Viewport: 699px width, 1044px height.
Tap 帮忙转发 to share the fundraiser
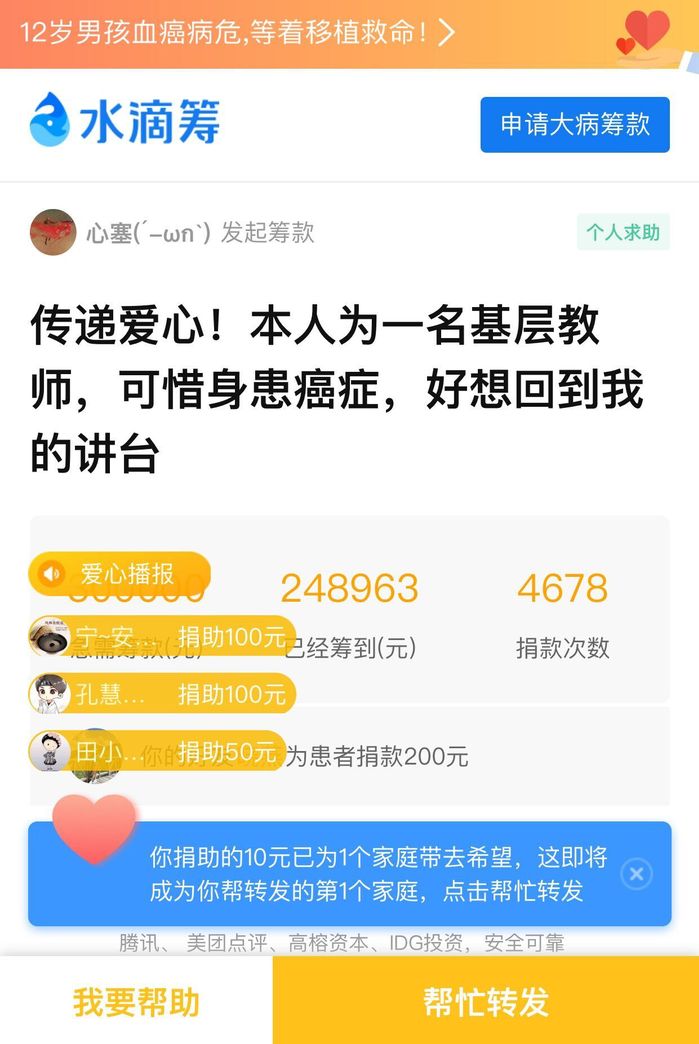coord(486,1001)
